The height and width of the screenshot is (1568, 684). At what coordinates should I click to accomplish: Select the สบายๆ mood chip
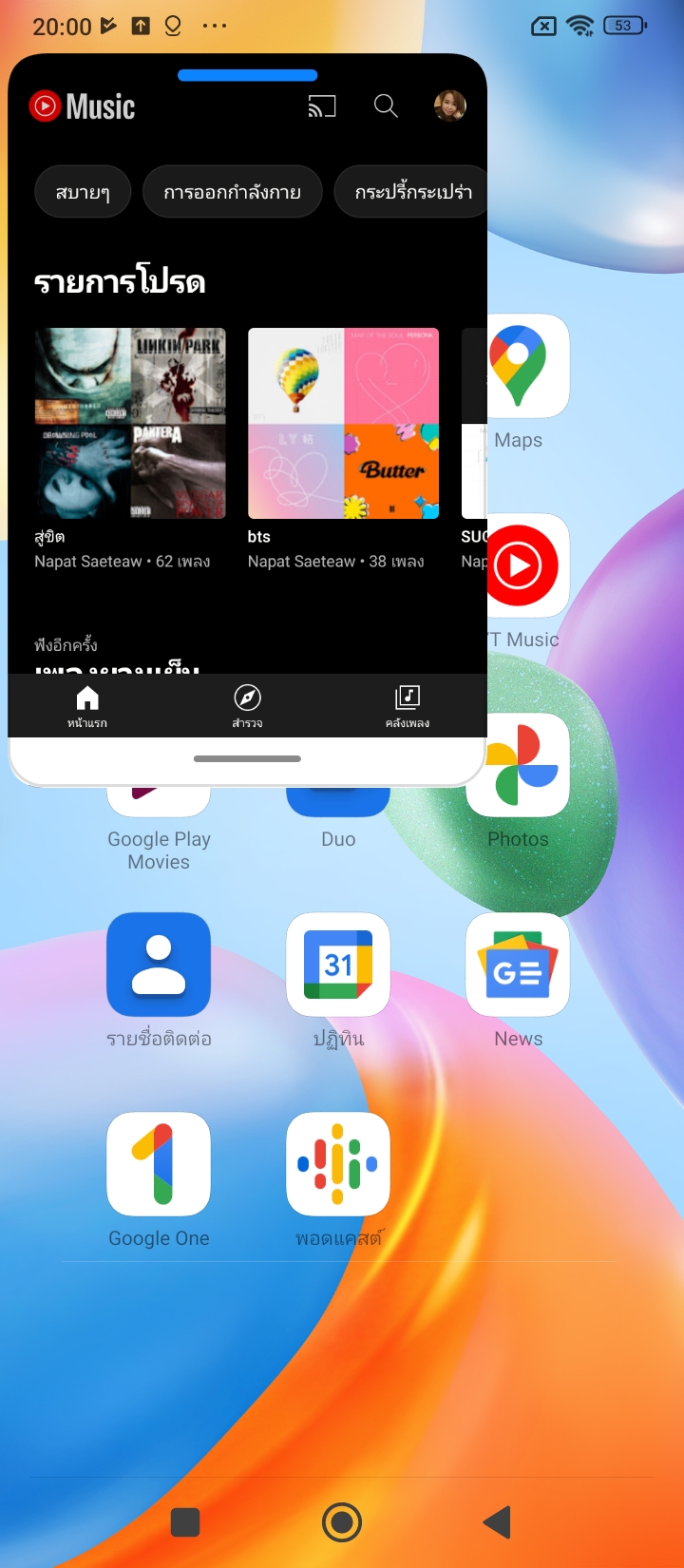(83, 192)
